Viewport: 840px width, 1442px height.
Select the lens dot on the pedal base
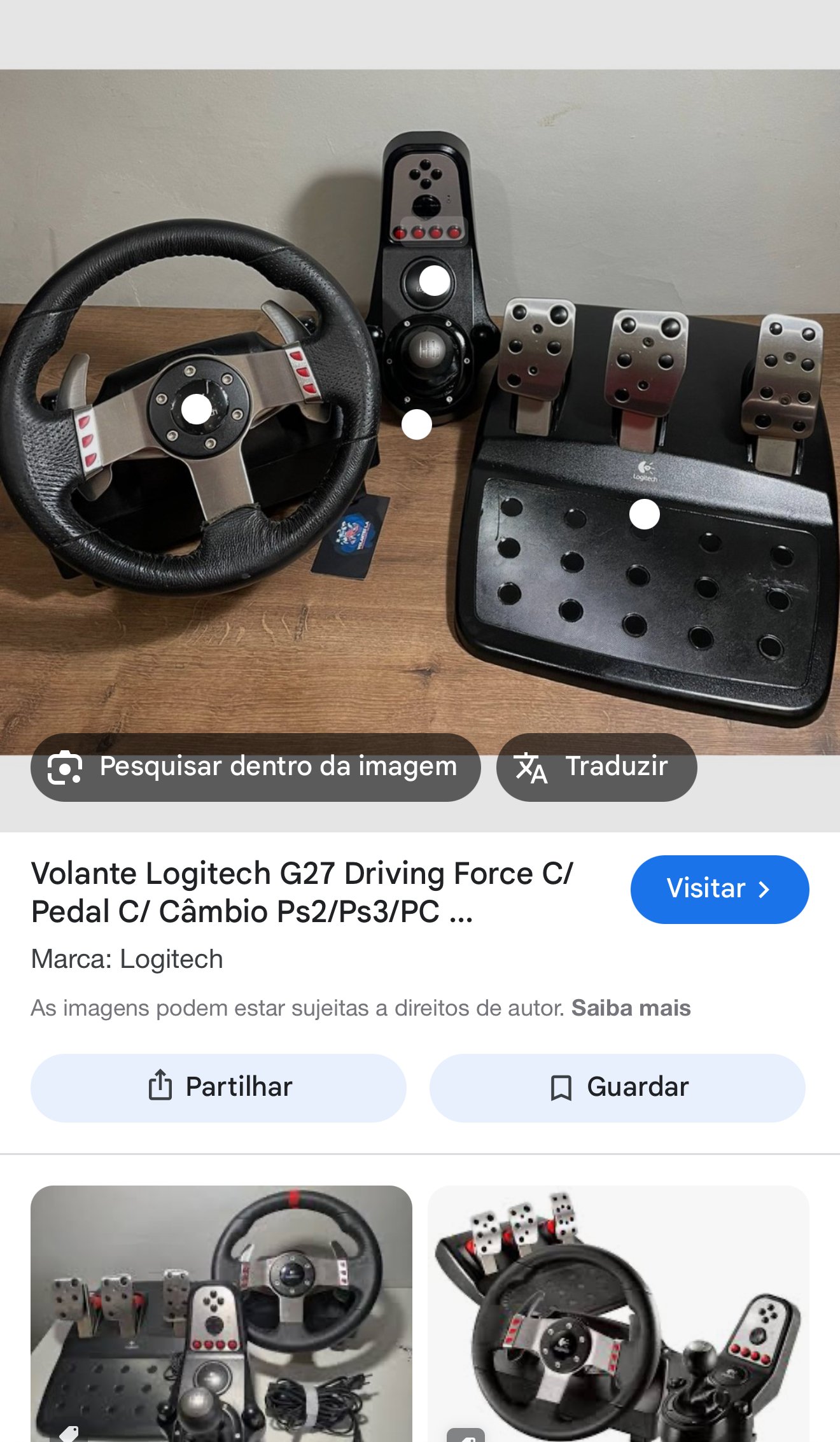point(644,514)
